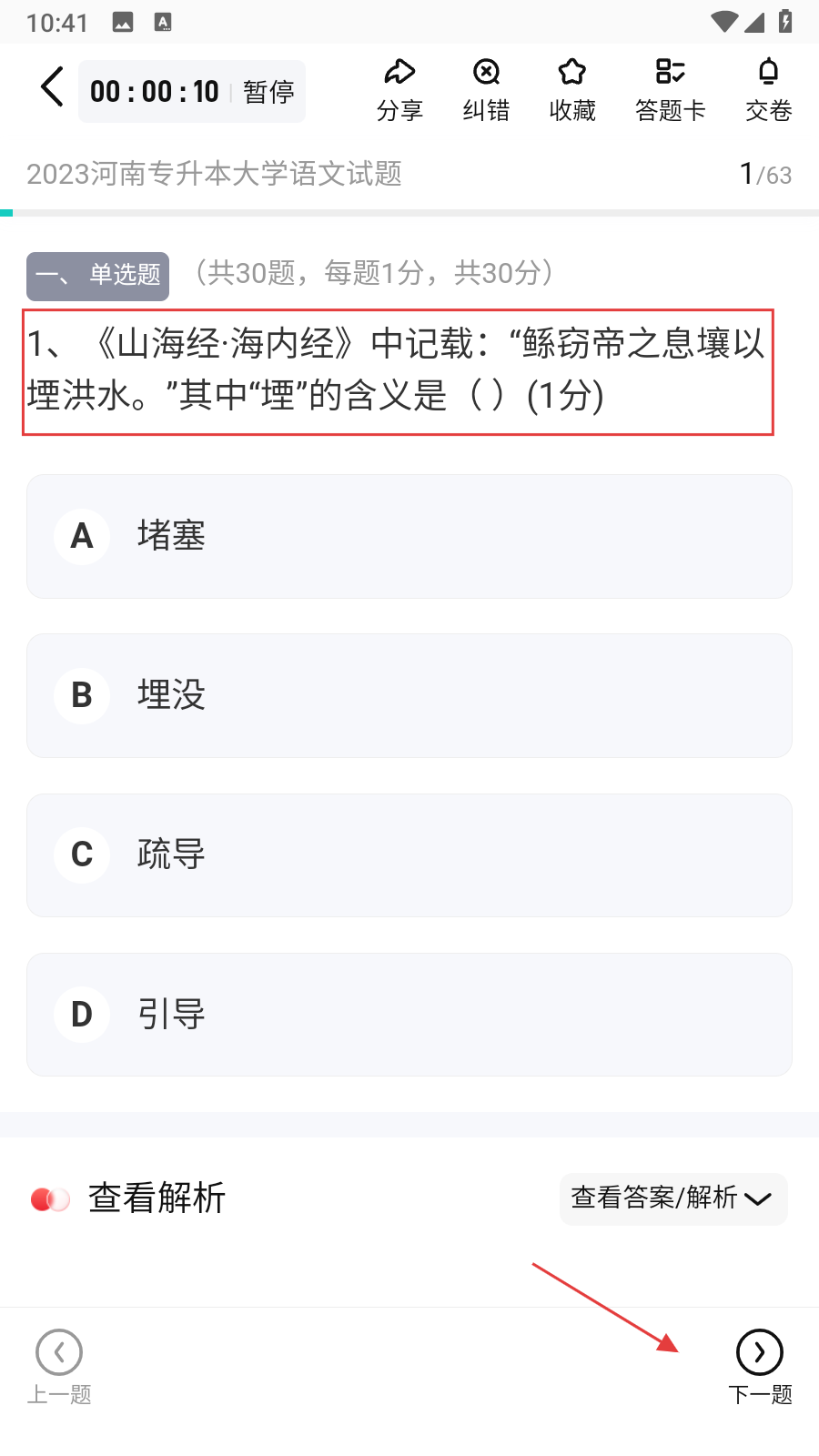Screen dimensions: 819x1456
Task: Add question to favorites with 收藏
Action: tap(572, 90)
